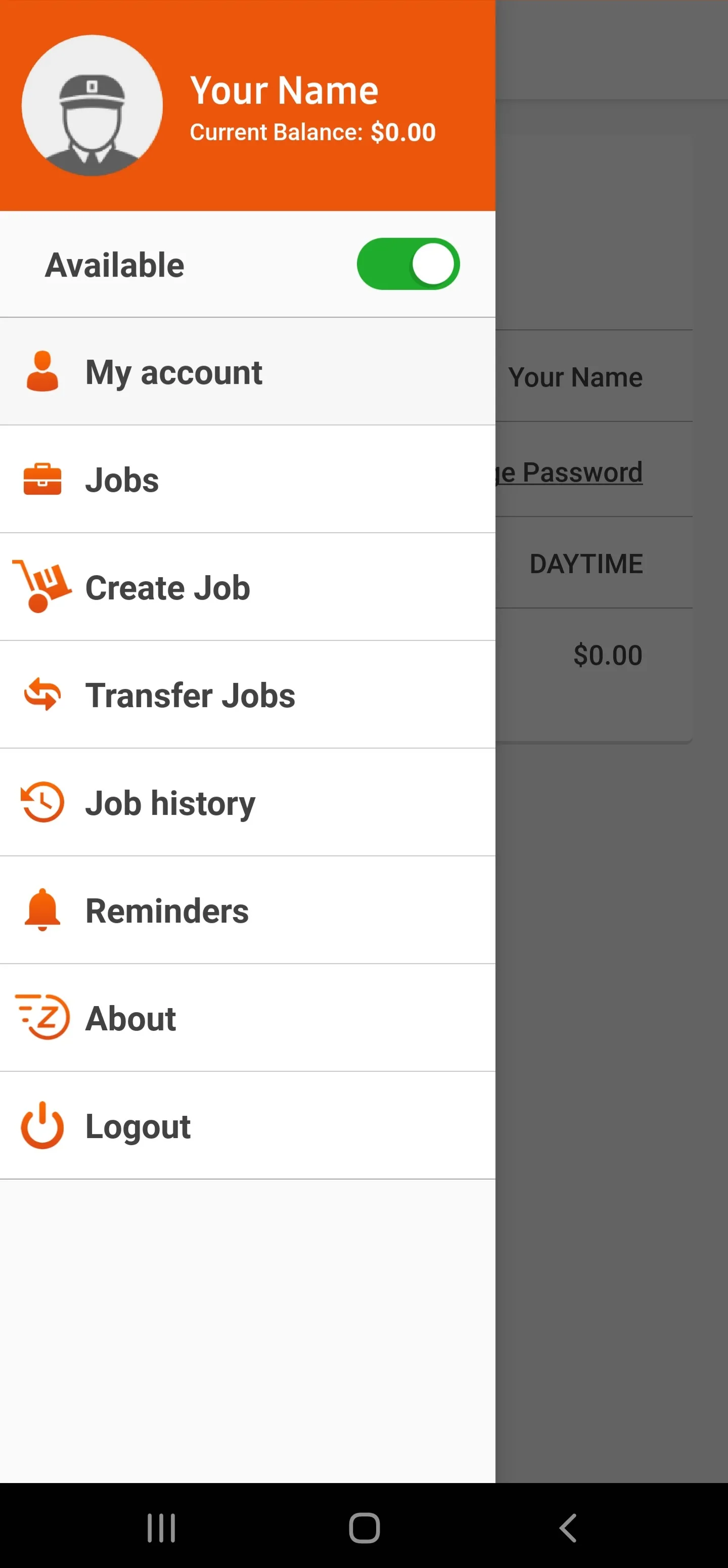Image resolution: width=728 pixels, height=1568 pixels.
Task: View Job history
Action: pyautogui.click(x=248, y=802)
